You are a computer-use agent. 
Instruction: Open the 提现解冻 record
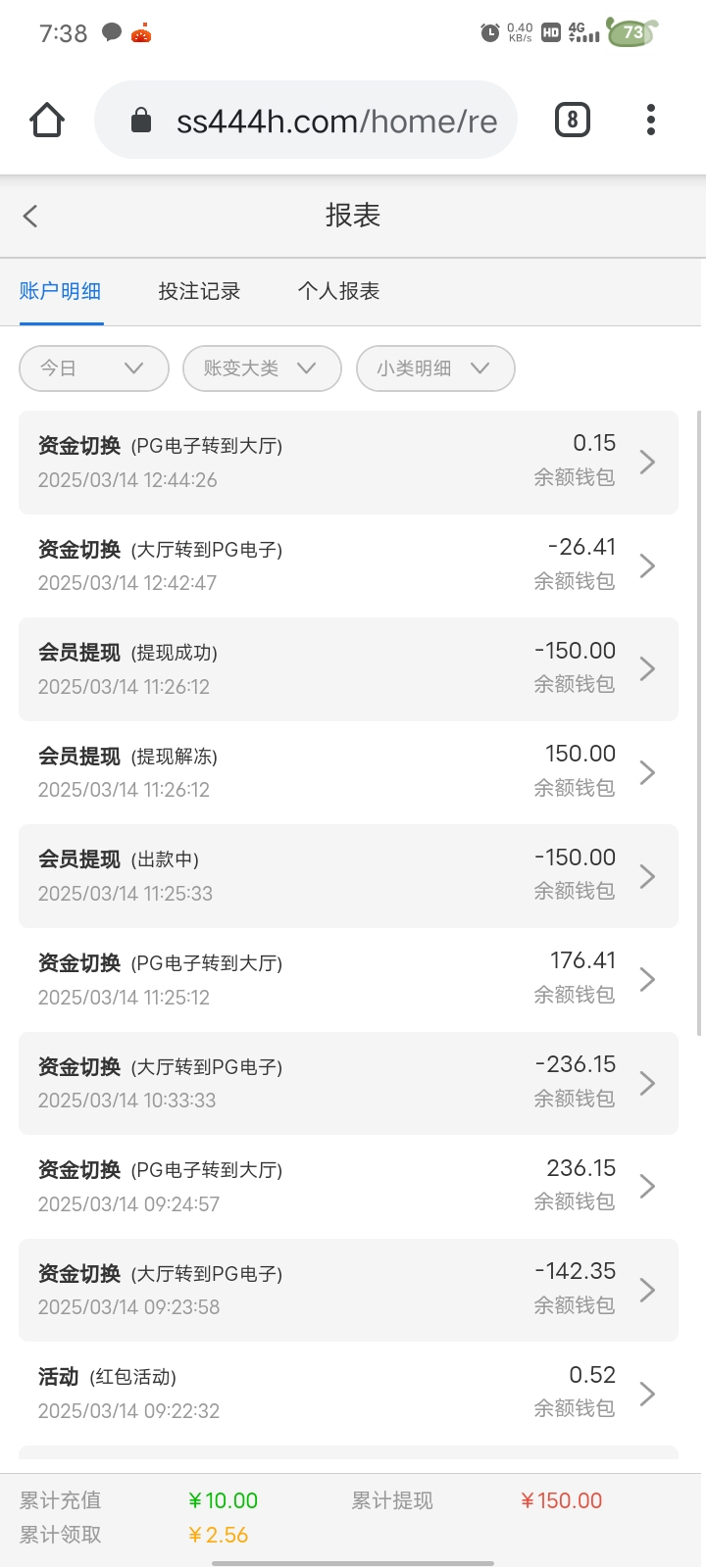348,772
